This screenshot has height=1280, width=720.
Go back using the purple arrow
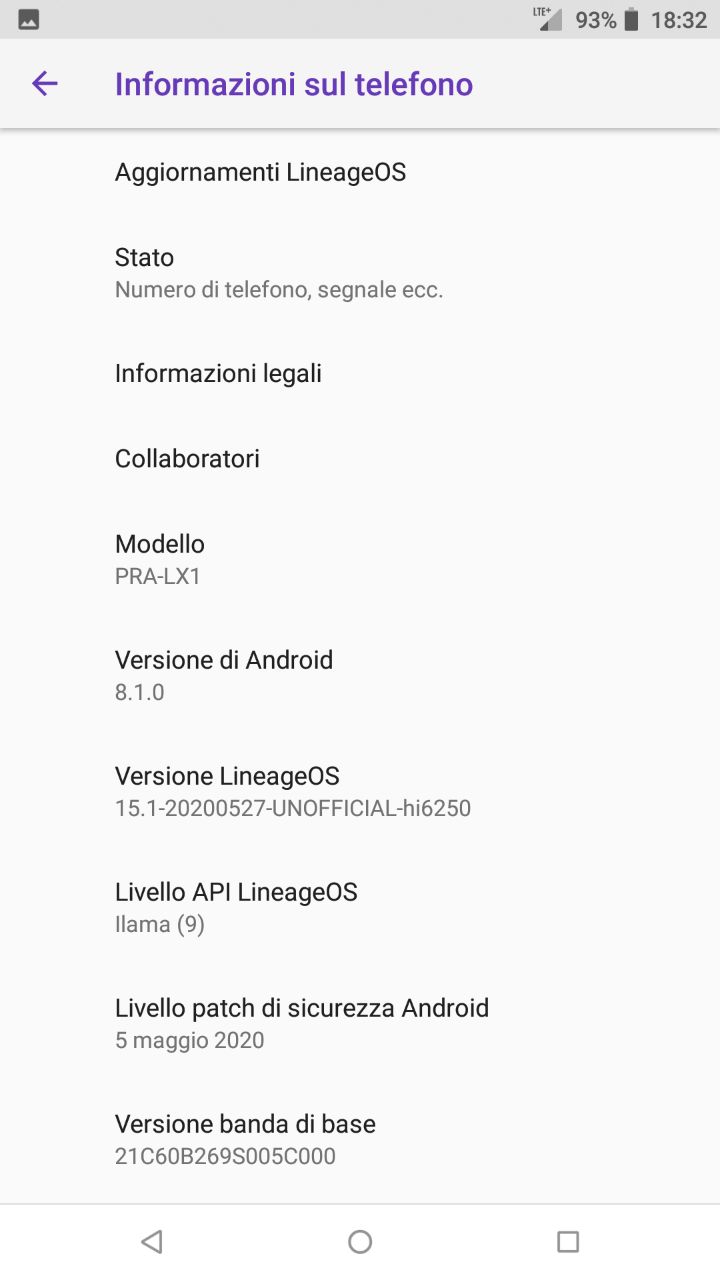(45, 84)
